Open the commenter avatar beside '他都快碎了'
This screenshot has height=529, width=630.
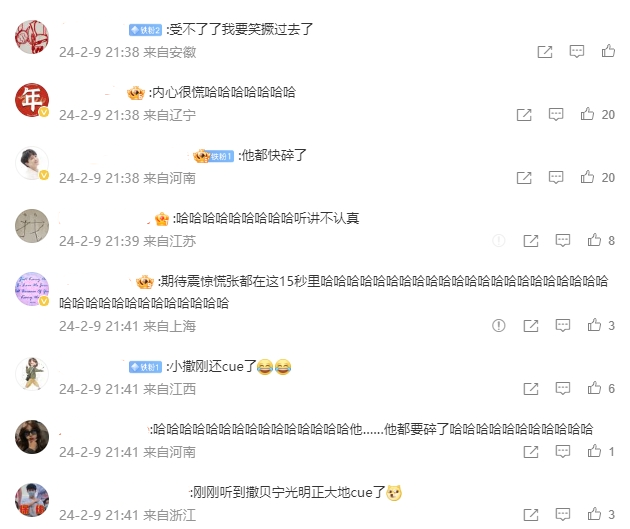[x=32, y=163]
